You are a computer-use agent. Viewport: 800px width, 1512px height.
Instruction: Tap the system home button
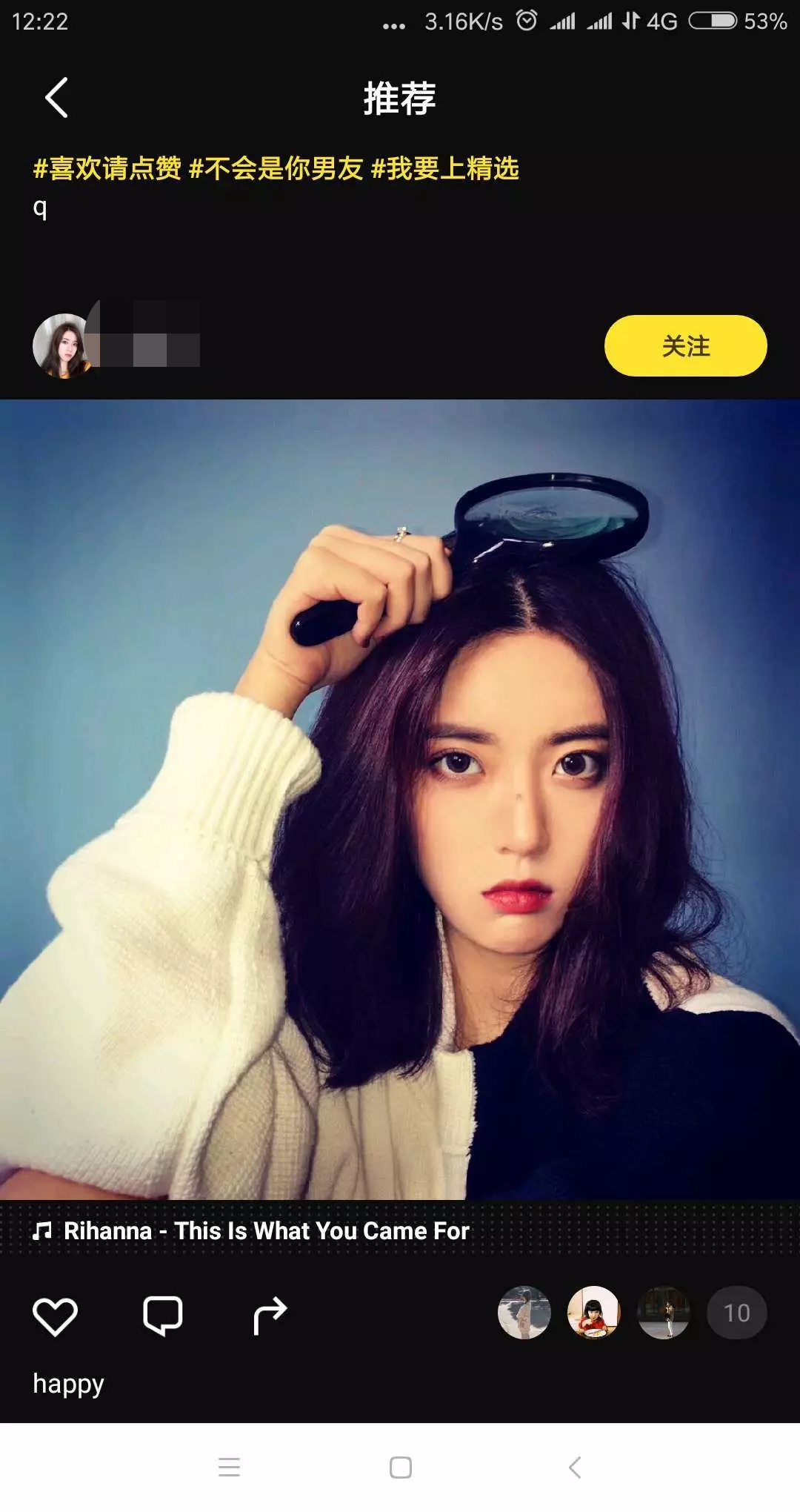tap(401, 1468)
